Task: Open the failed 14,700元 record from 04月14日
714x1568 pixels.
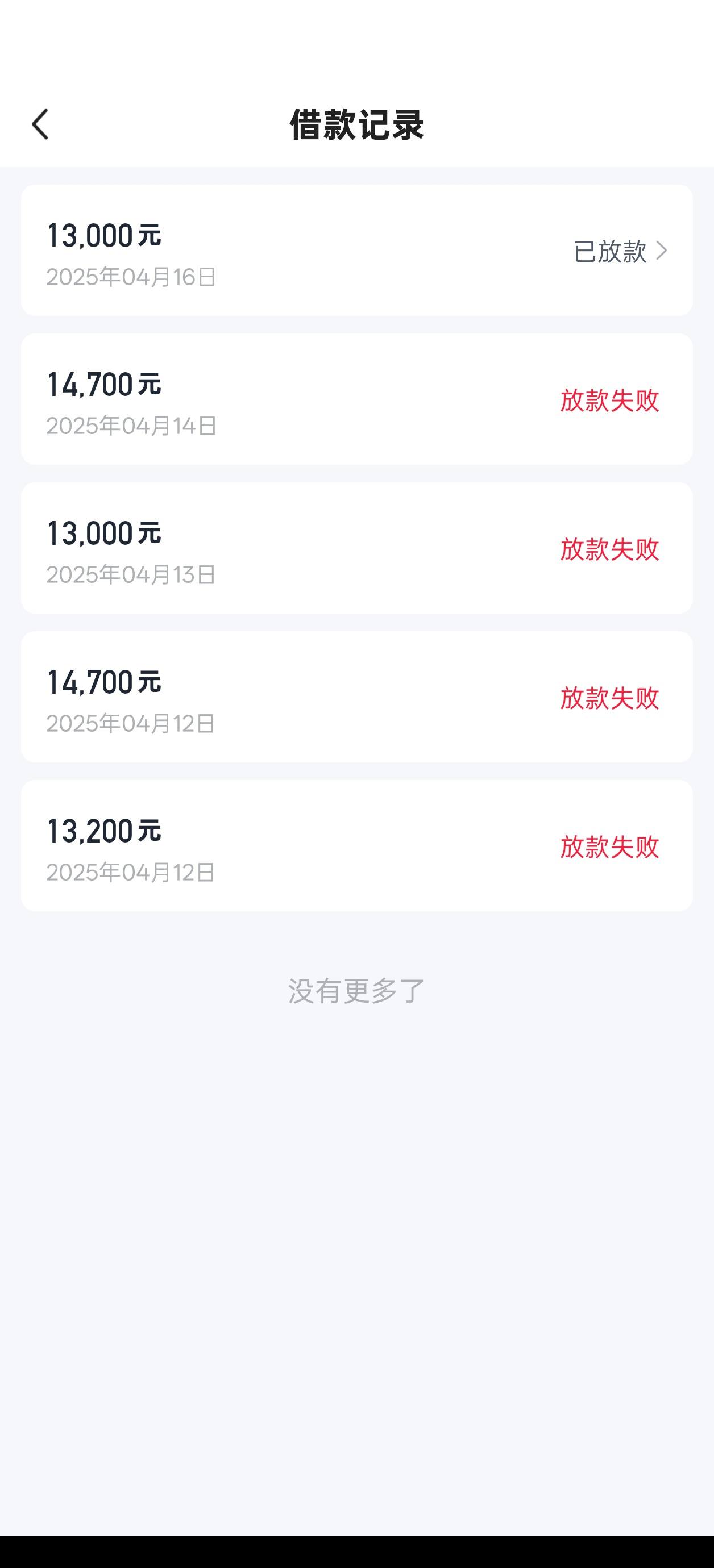Action: (x=356, y=399)
